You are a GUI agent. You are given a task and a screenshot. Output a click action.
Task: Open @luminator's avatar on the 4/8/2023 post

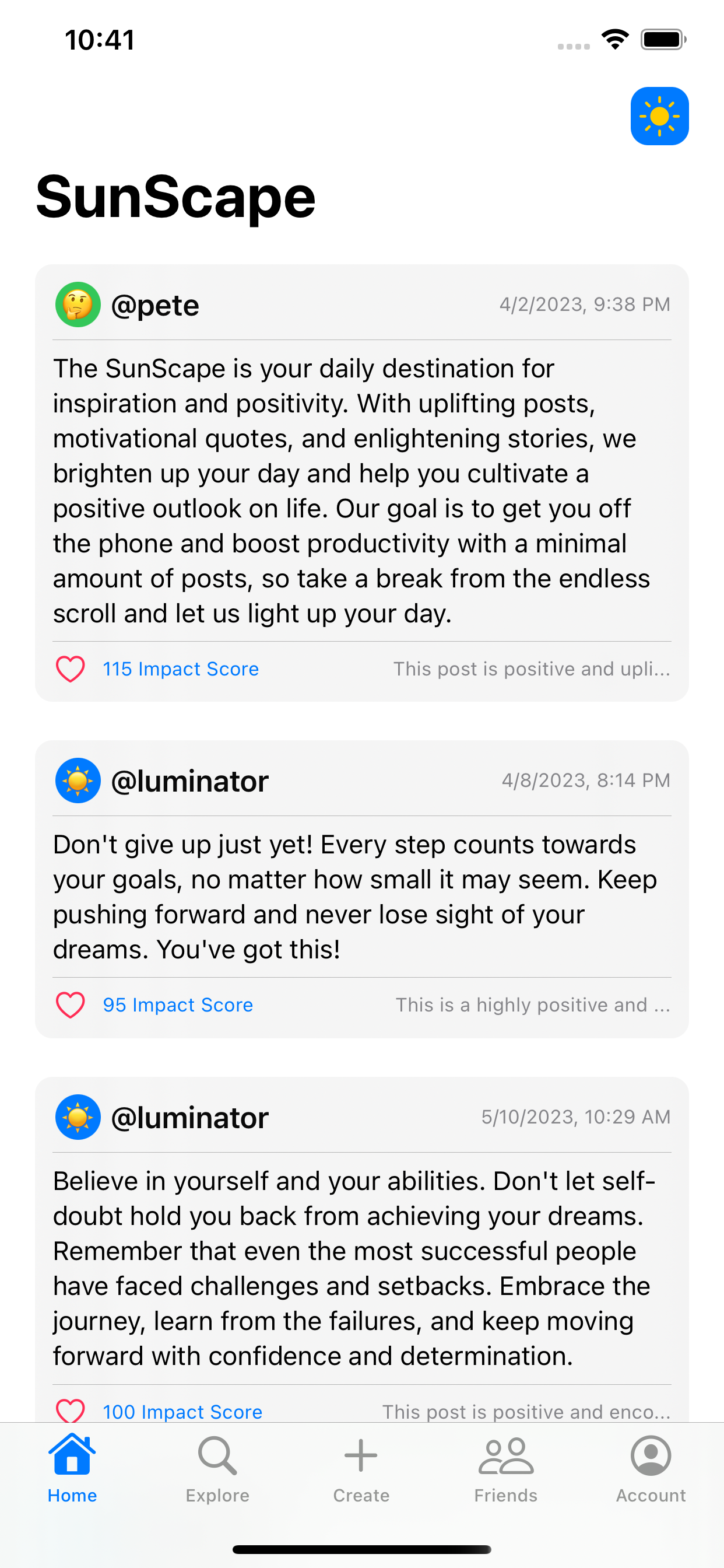click(78, 780)
